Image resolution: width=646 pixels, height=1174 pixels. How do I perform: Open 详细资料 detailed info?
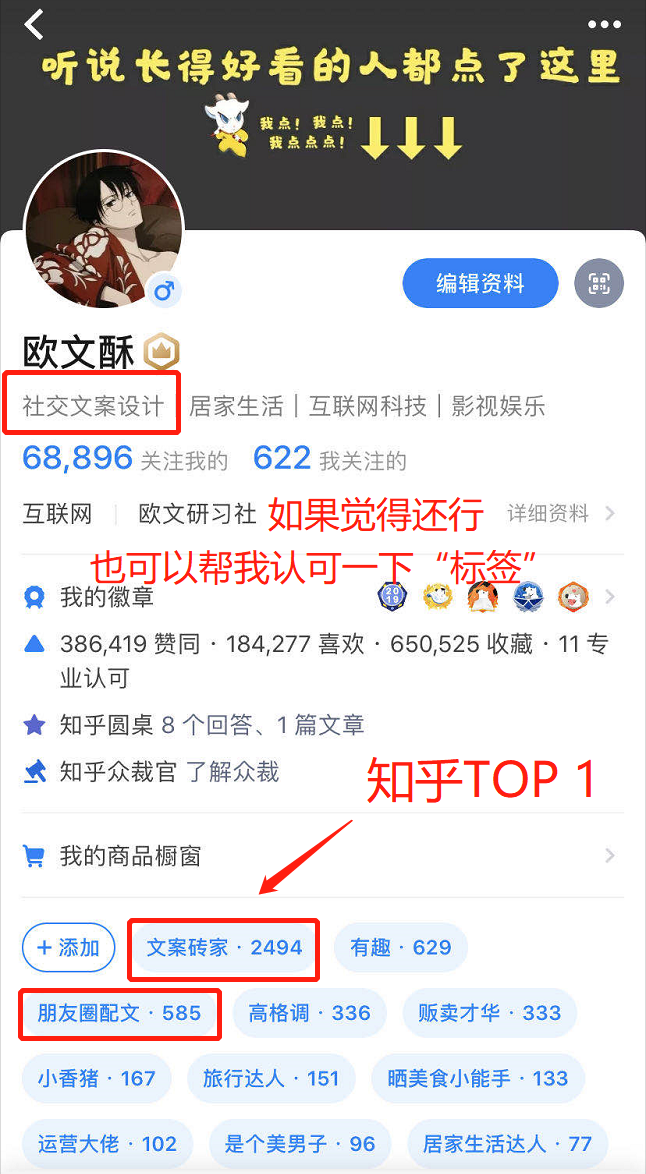coord(560,514)
